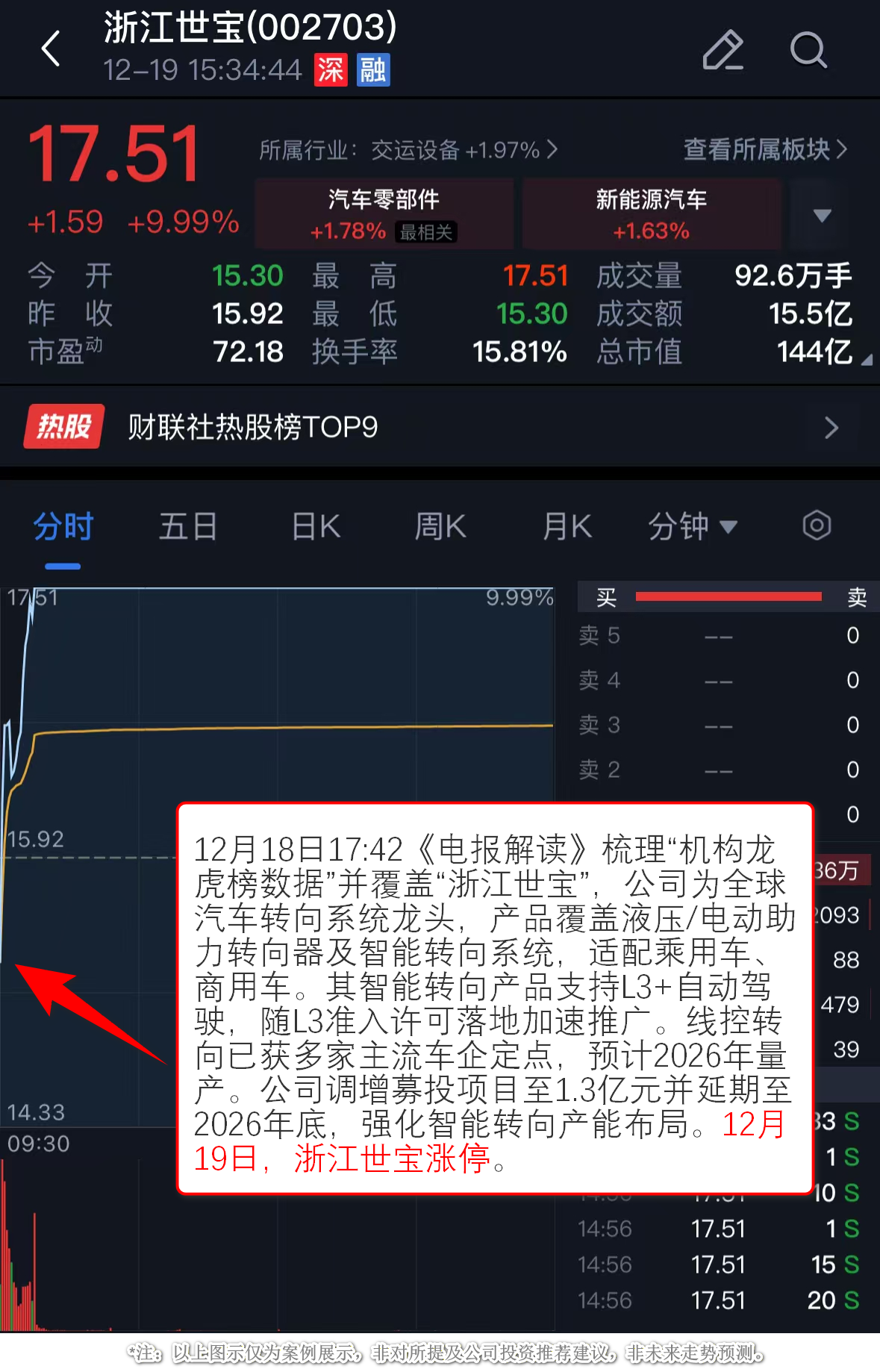Open the 财联社热股榜TOP9 banner

[440, 427]
